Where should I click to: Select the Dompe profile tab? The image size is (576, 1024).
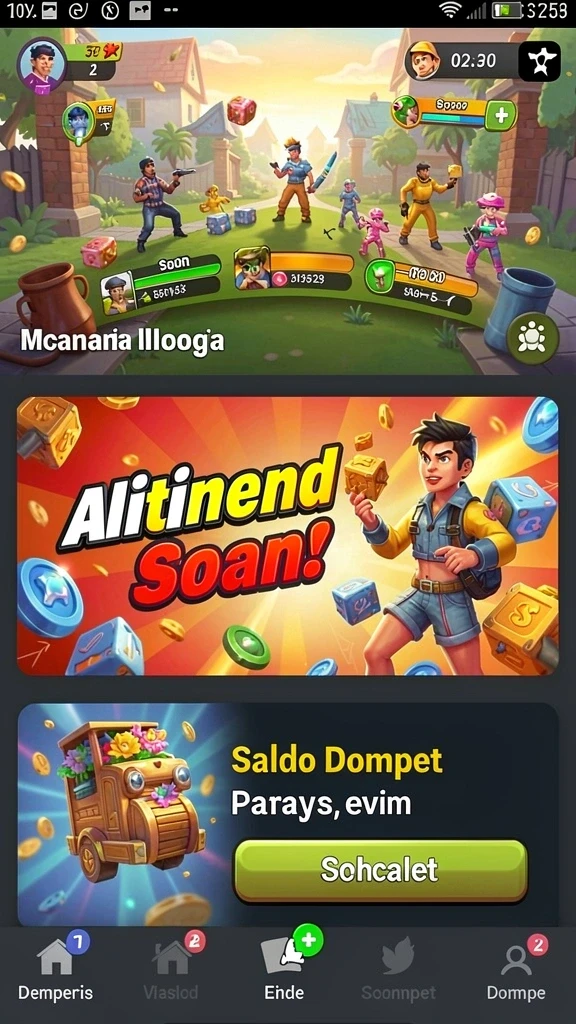[516, 967]
